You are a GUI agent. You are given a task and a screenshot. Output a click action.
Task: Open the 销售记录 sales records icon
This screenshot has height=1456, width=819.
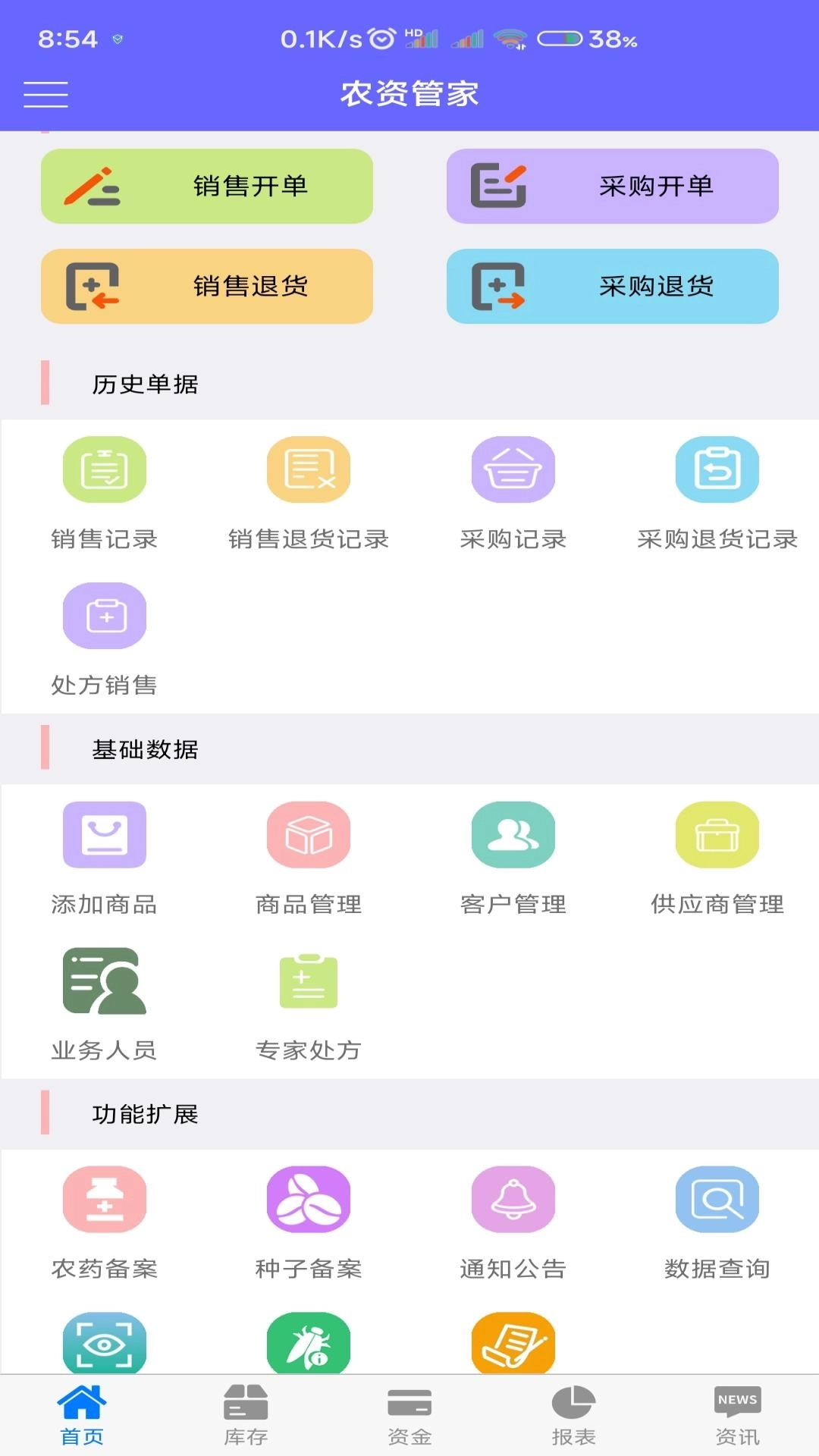coord(105,470)
